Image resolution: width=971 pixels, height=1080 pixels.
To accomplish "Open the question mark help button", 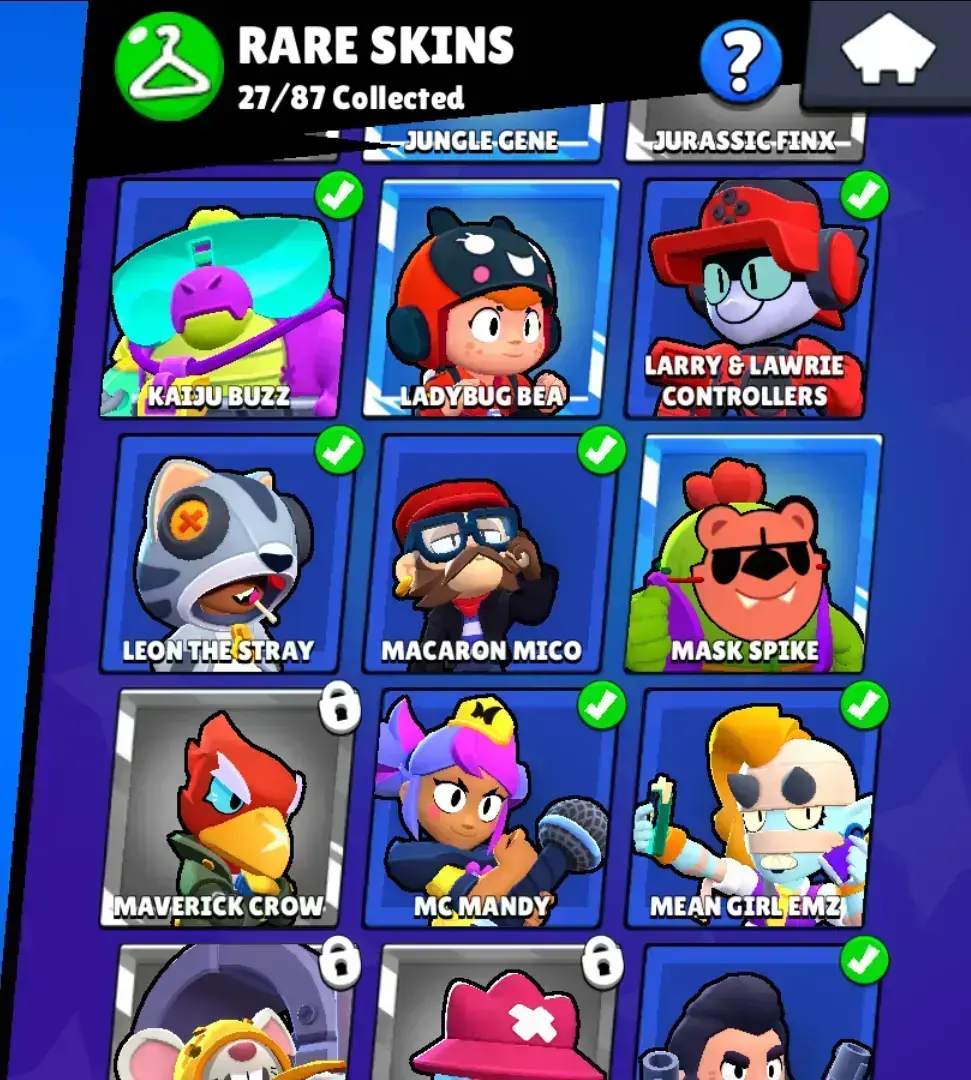I will 741,62.
